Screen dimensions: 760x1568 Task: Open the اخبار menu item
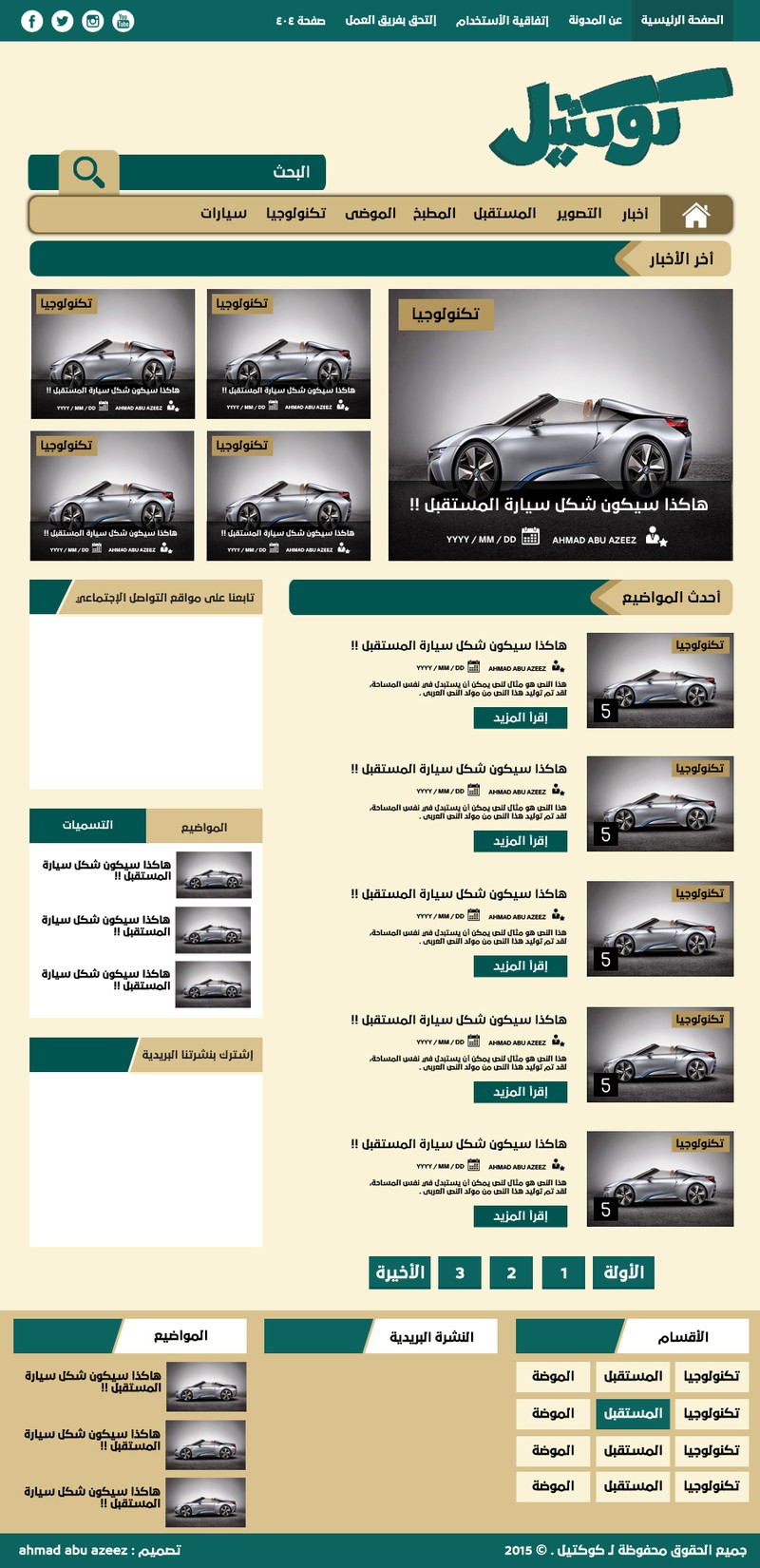[x=635, y=214]
